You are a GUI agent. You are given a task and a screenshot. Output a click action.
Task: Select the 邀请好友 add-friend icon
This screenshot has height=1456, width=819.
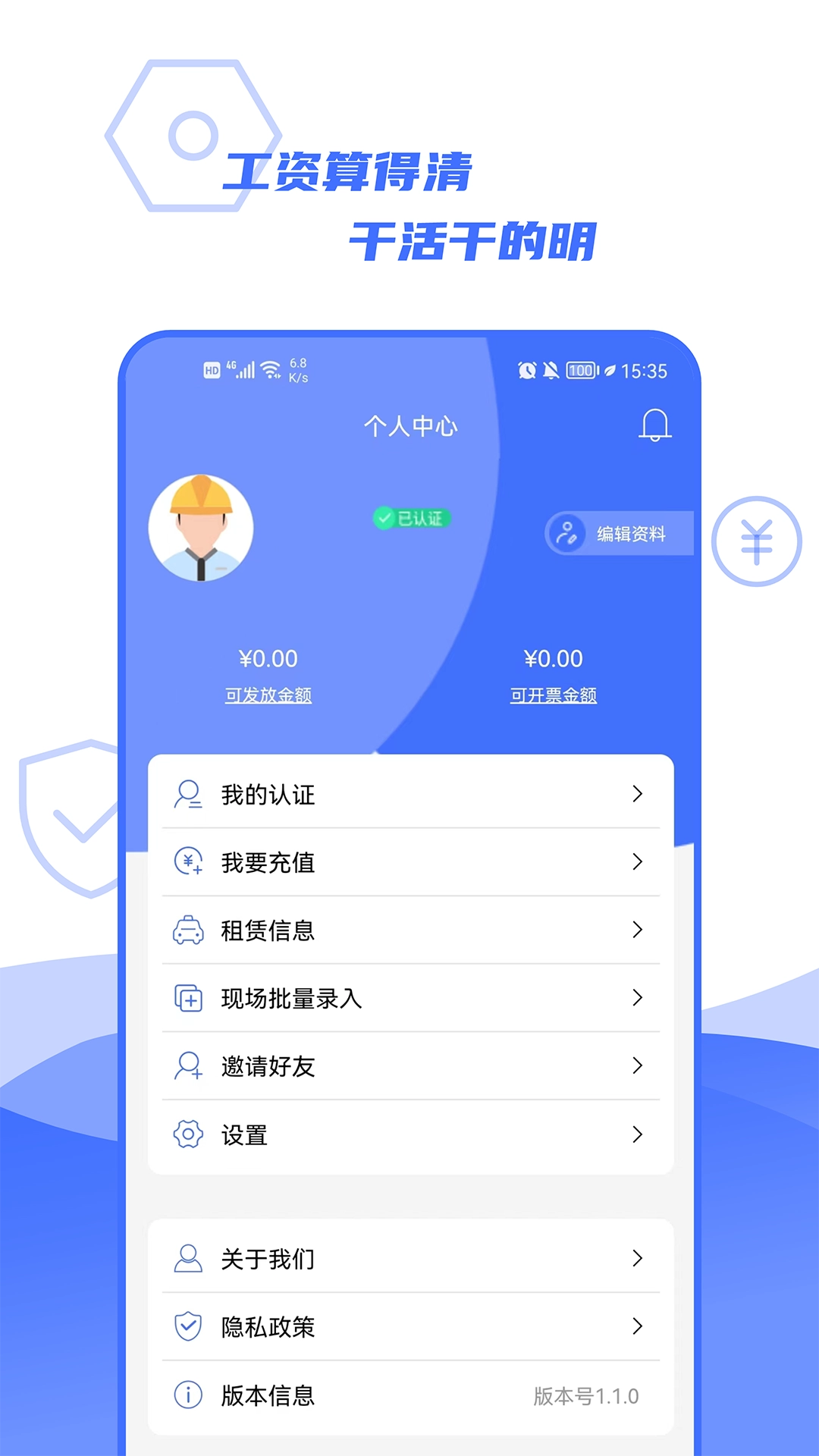click(187, 1067)
